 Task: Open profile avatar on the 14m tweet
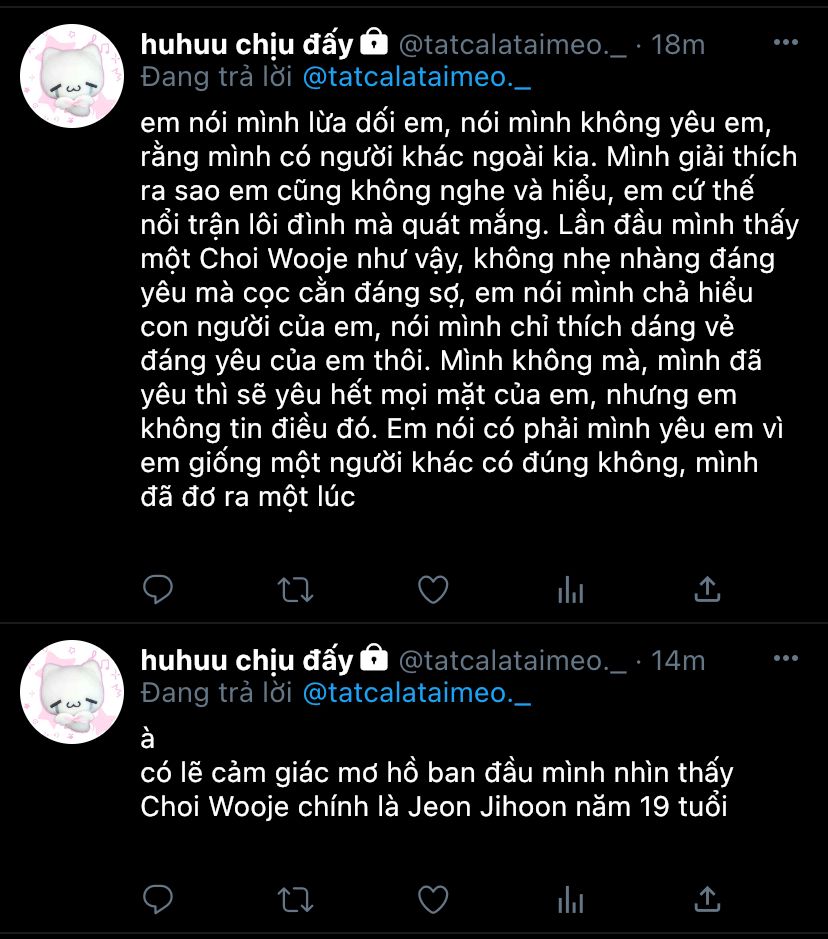click(72, 693)
